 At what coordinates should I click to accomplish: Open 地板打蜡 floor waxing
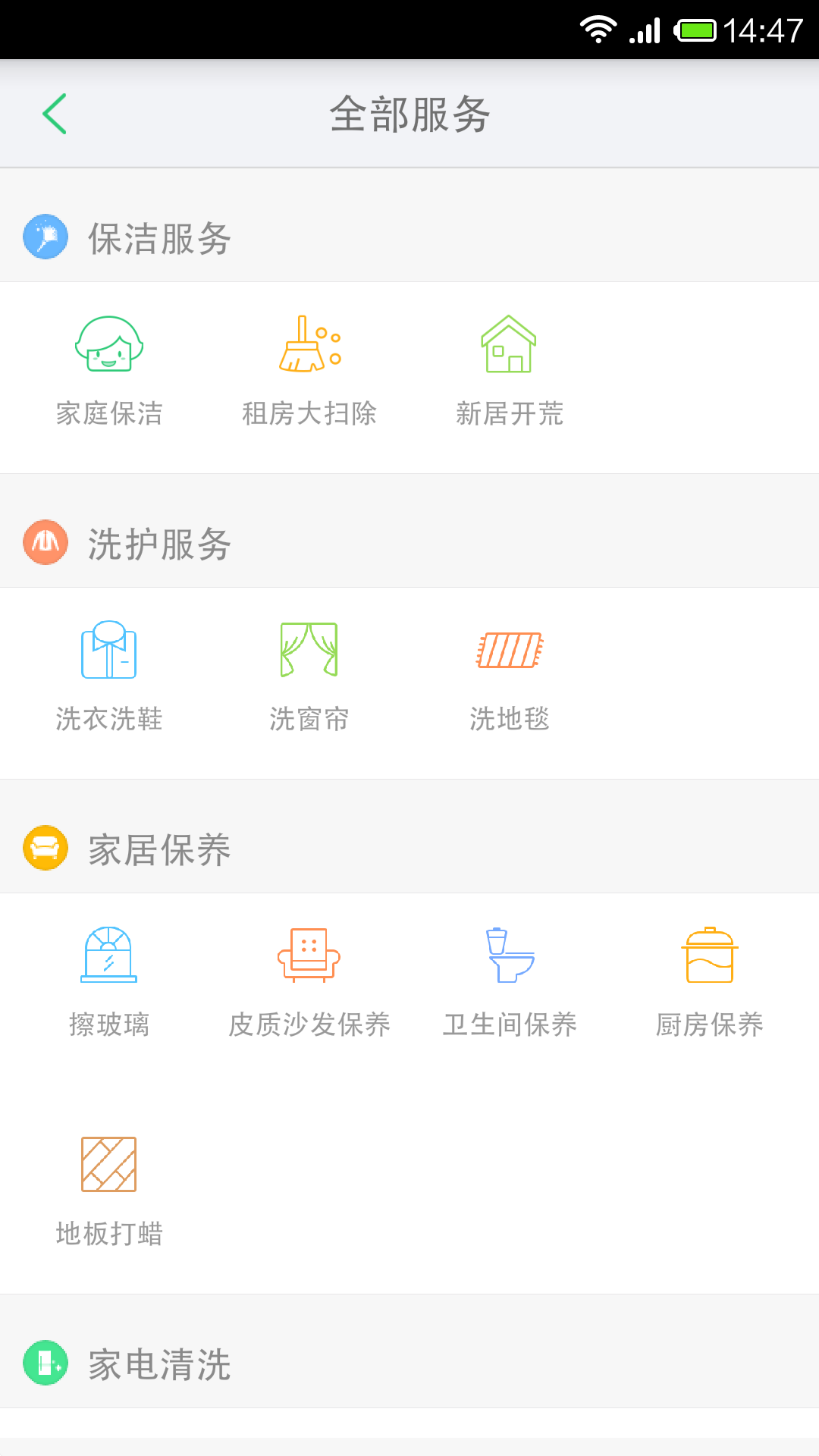pos(109,1192)
